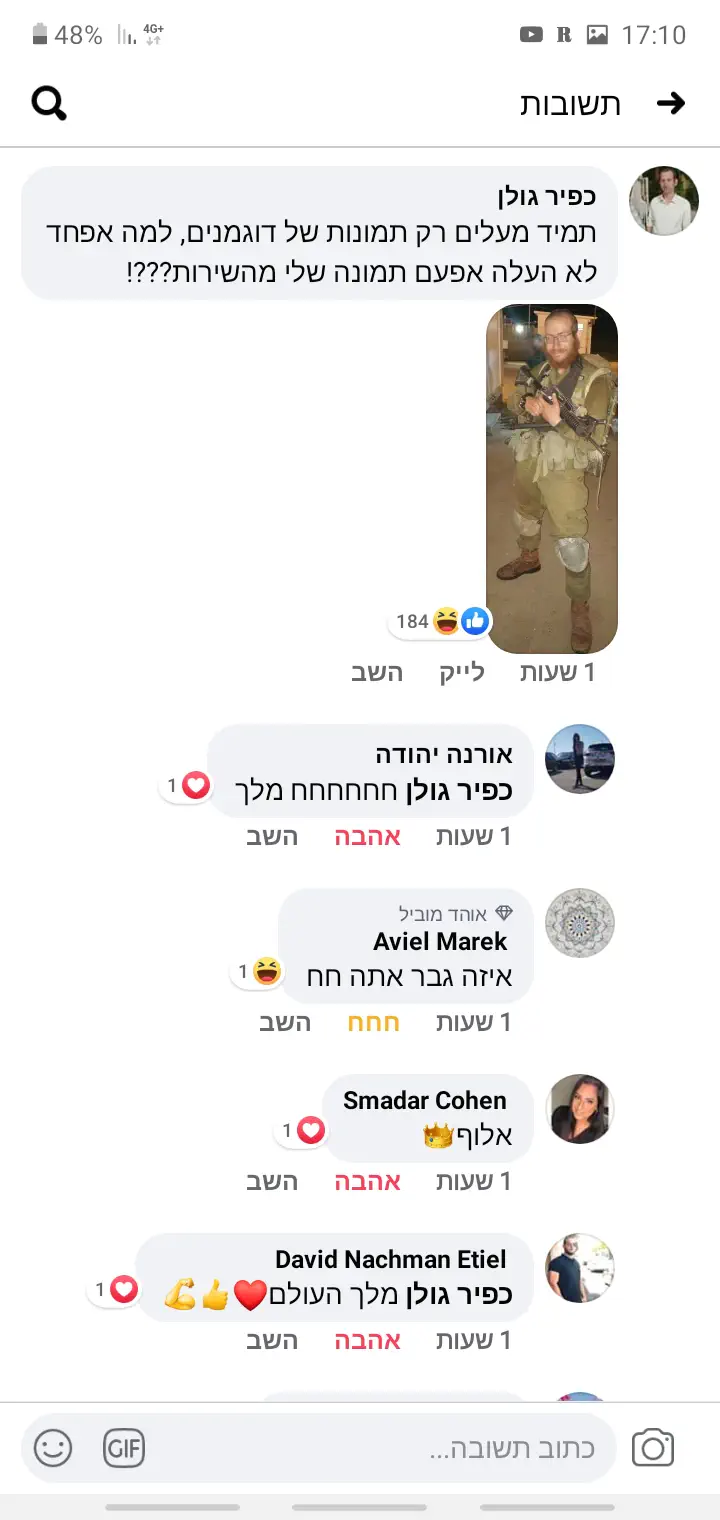This screenshot has height=1520, width=720.
Task: Open Smadar Cohen's profile picture
Action: 580,1108
